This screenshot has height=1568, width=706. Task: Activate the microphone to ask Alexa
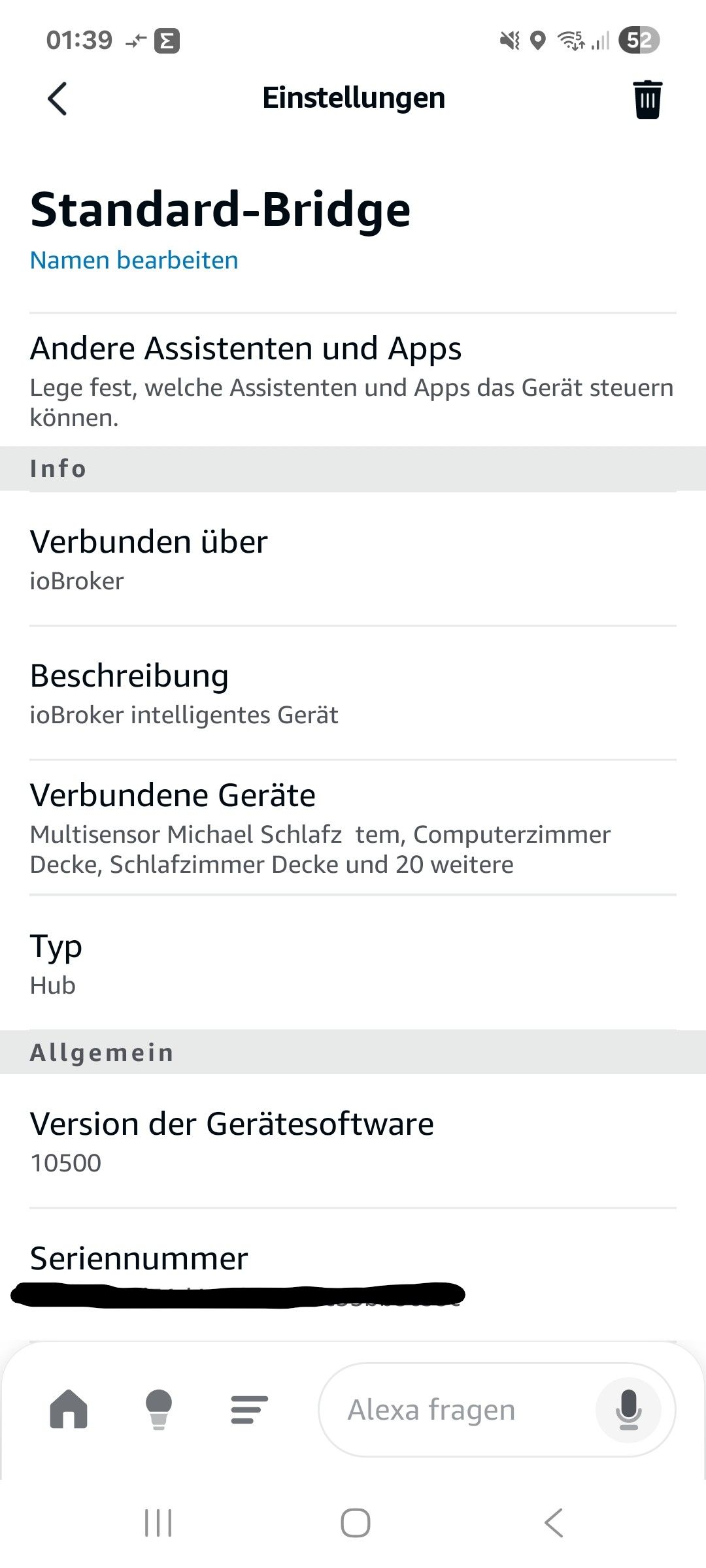(x=628, y=1409)
